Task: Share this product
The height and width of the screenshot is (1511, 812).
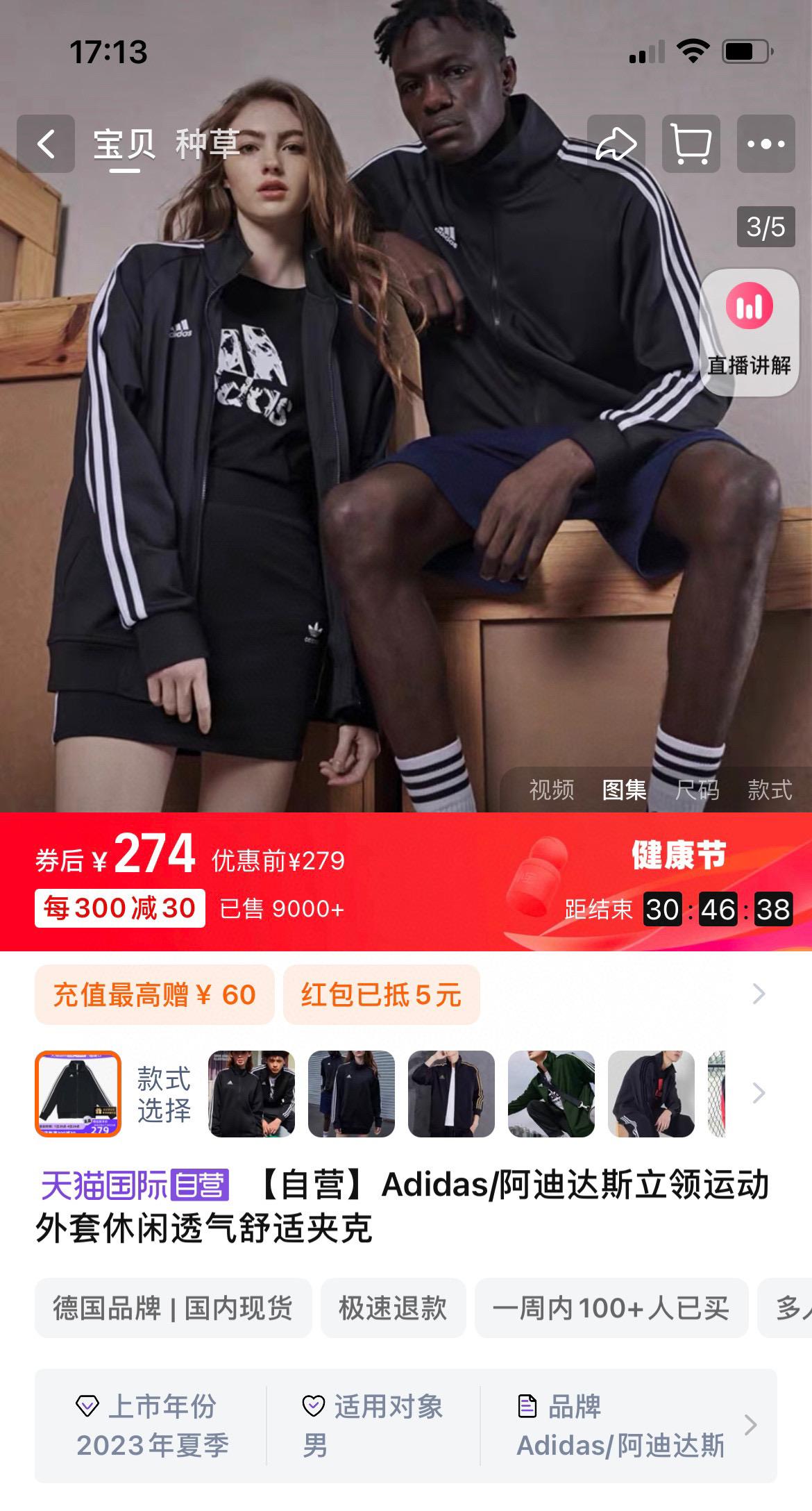Action: click(616, 144)
